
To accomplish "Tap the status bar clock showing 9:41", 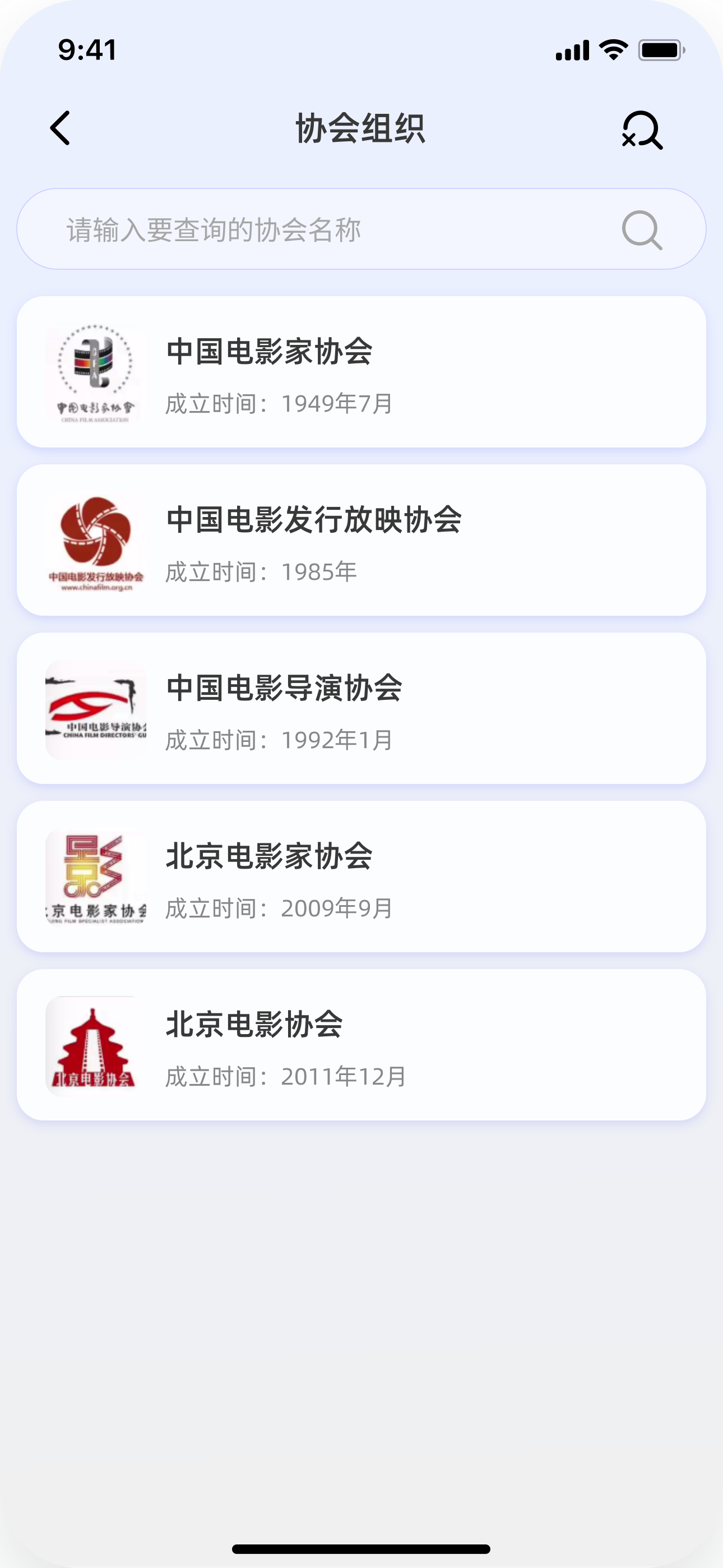I will tap(85, 50).
